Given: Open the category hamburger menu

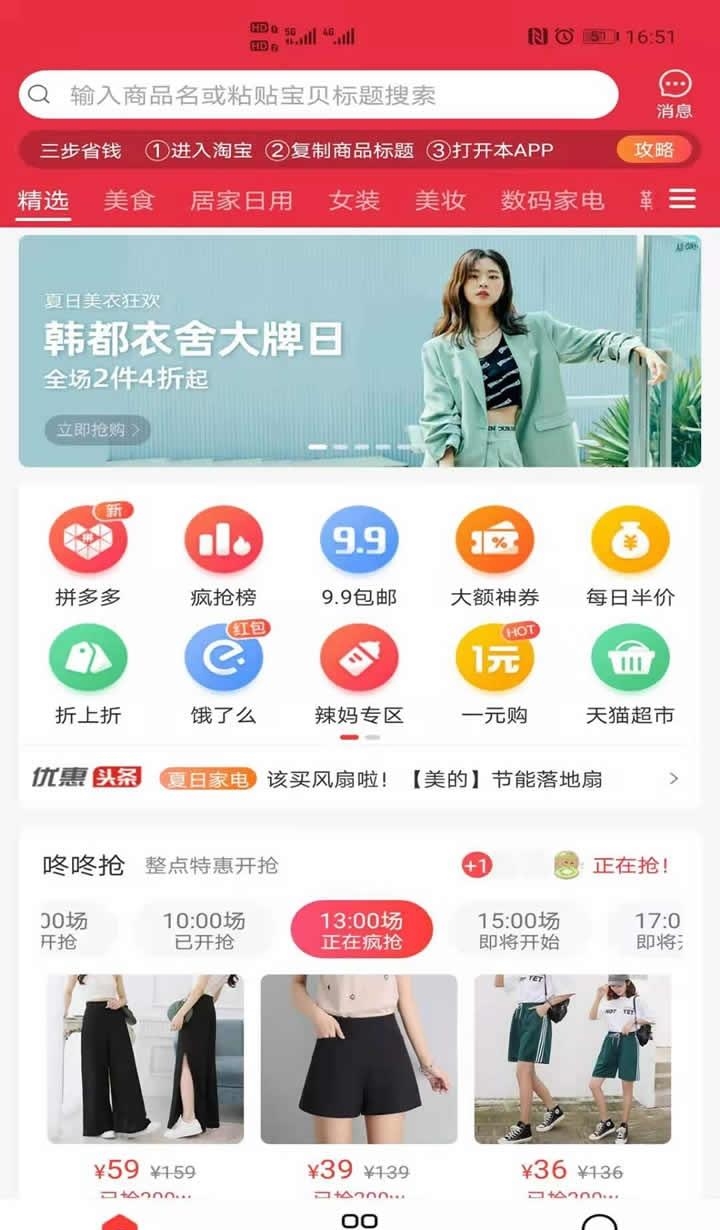Looking at the screenshot, I should pyautogui.click(x=682, y=199).
